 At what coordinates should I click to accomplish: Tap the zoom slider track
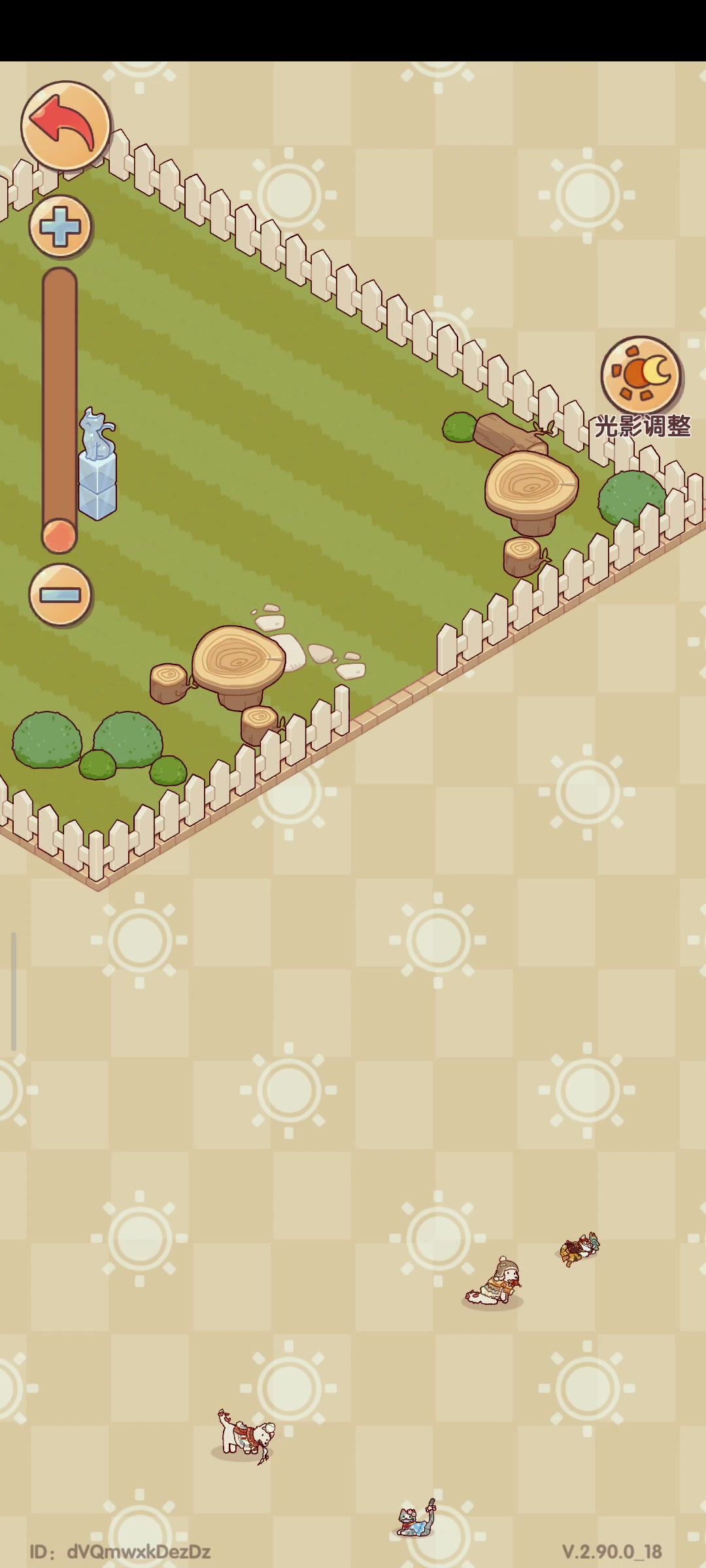click(x=59, y=392)
